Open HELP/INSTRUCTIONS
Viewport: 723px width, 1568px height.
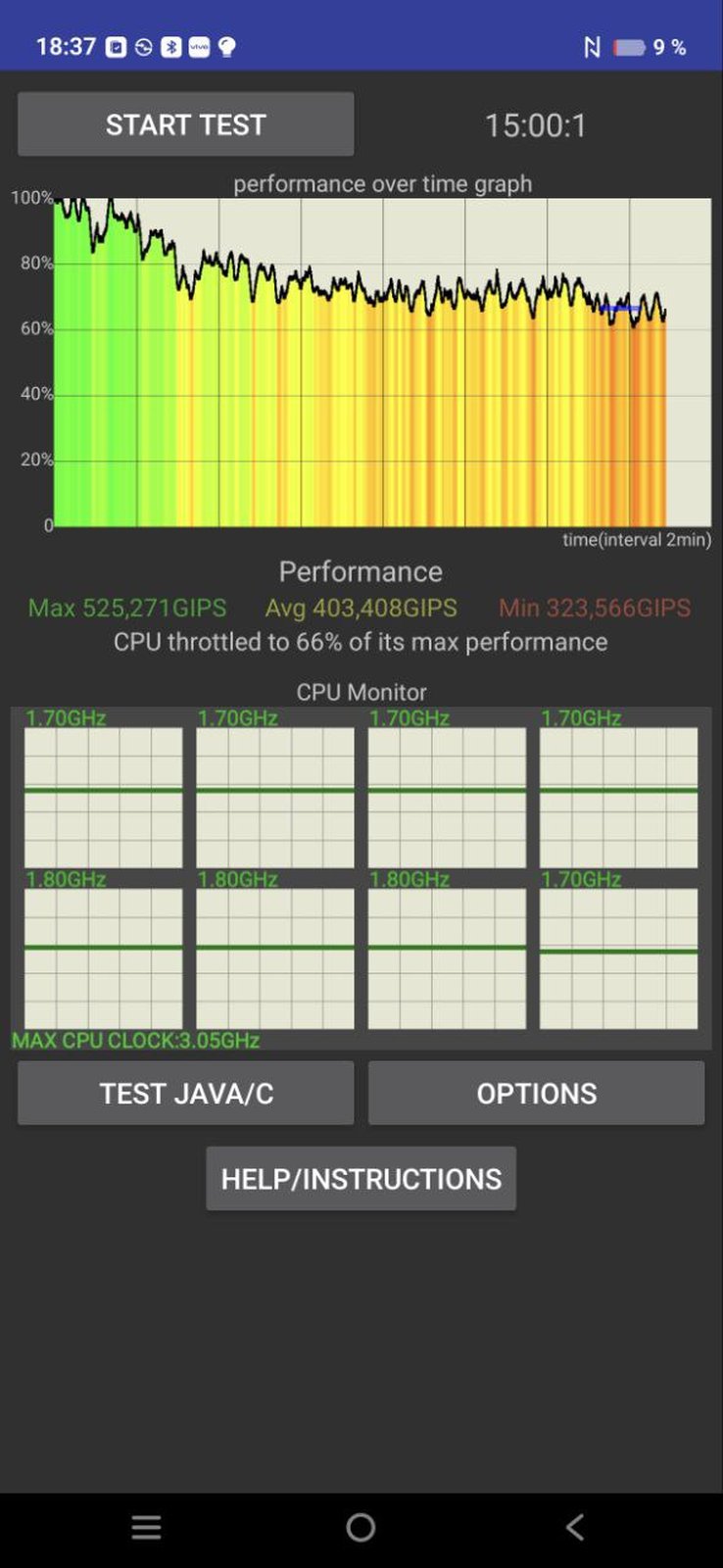tap(361, 1178)
